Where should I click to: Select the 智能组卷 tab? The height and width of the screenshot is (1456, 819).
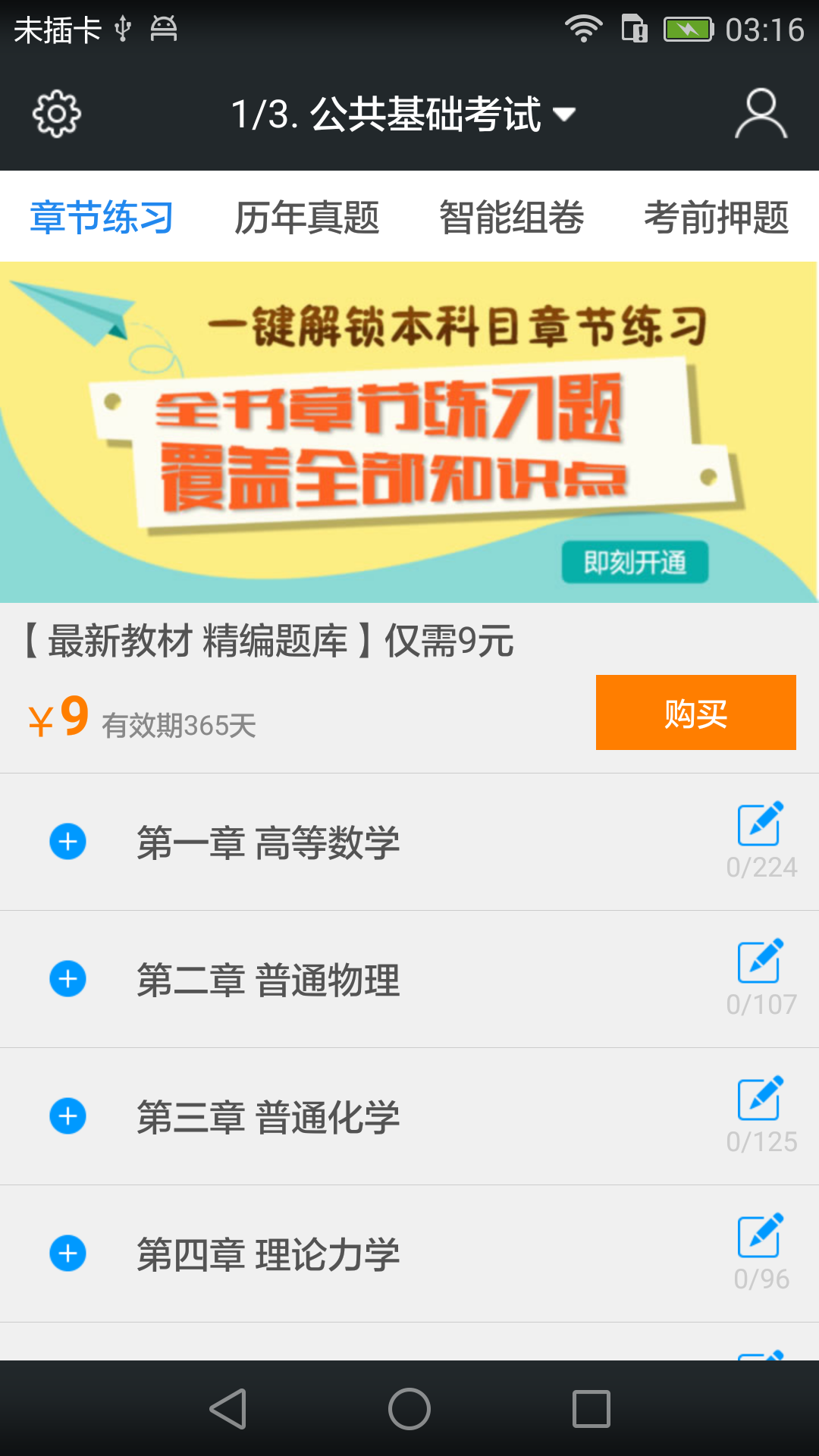[x=511, y=218]
